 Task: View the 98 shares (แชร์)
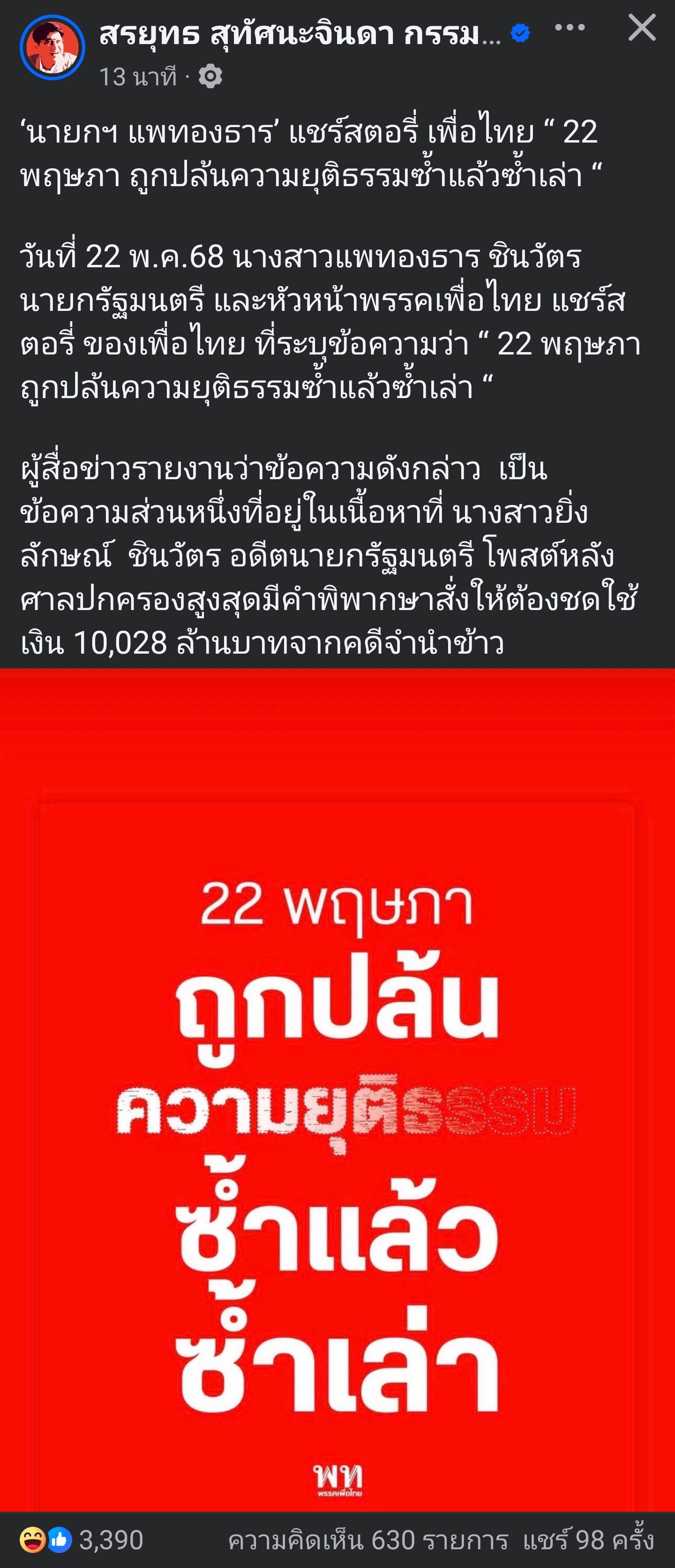[588, 1541]
